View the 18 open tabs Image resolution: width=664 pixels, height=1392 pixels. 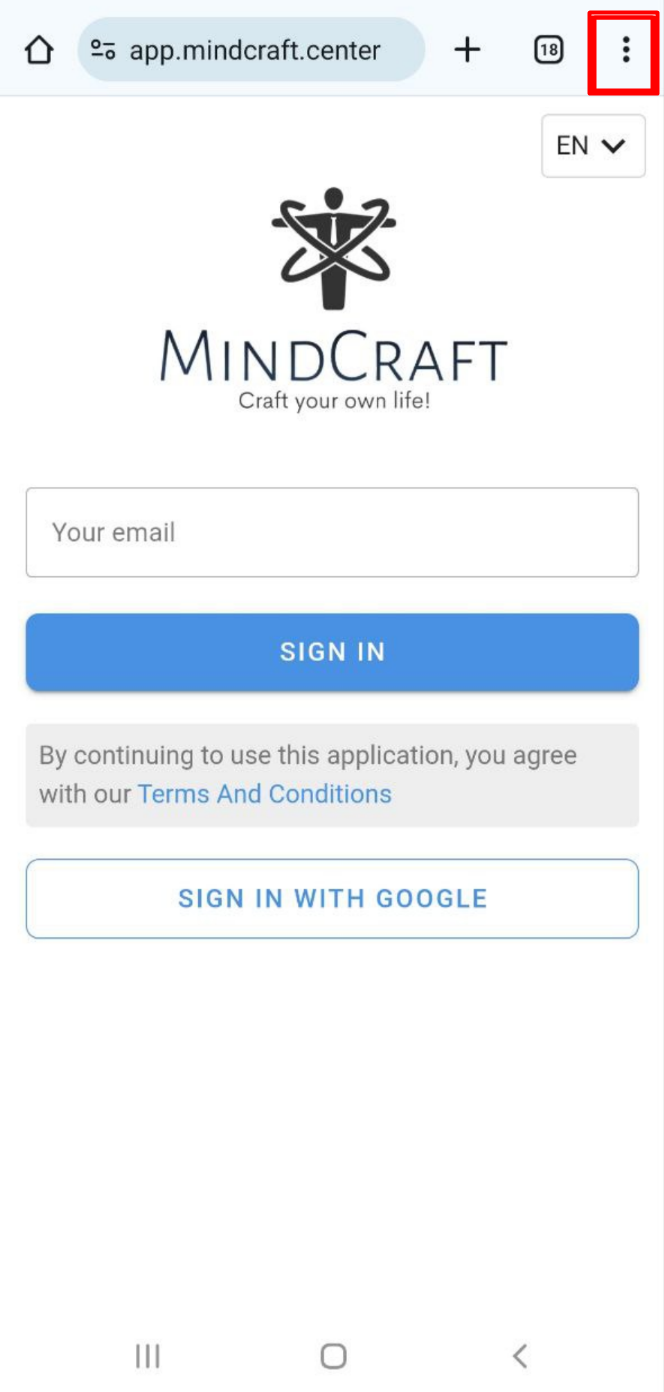(x=548, y=50)
